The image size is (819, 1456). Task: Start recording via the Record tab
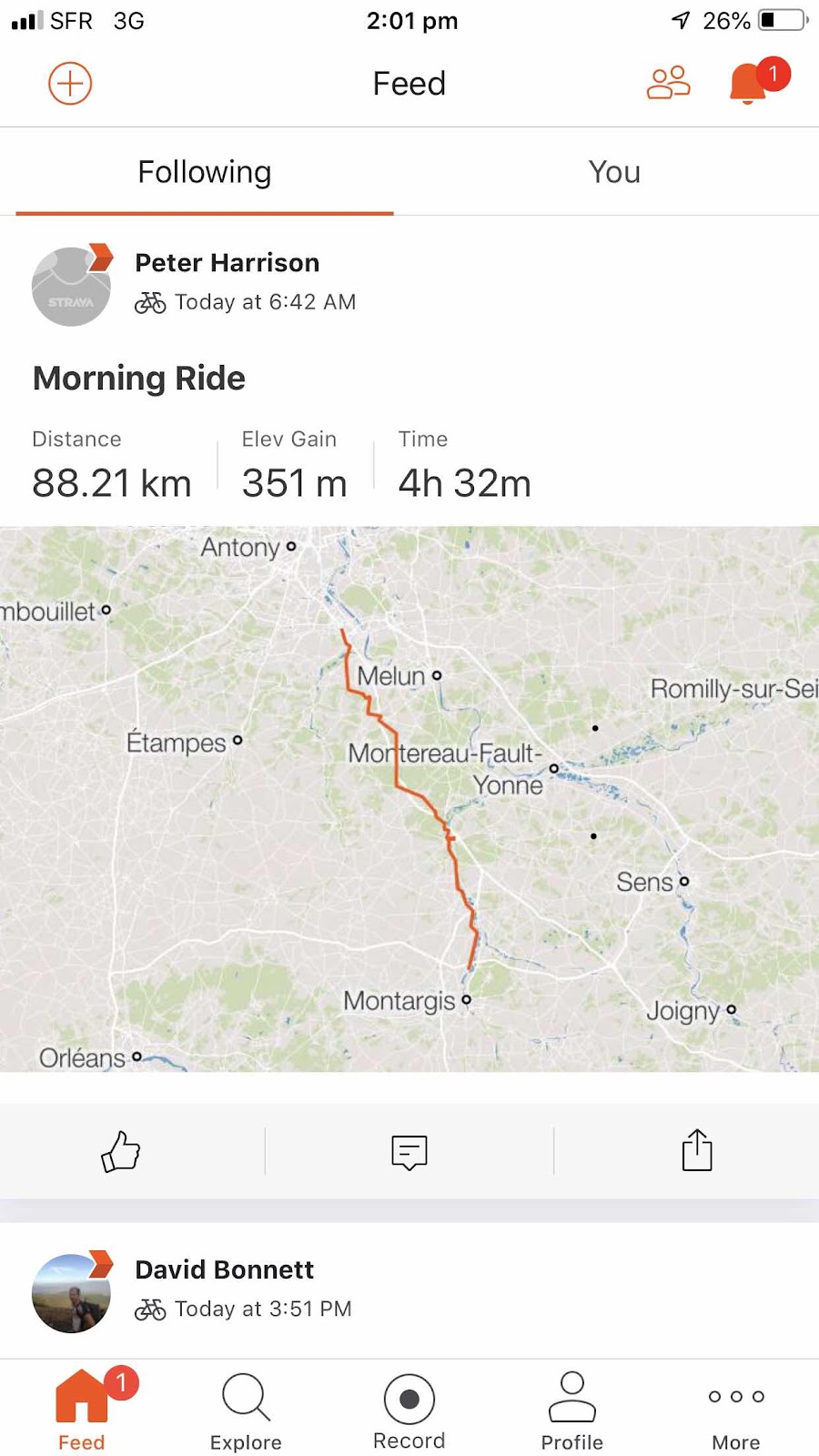[x=409, y=1410]
